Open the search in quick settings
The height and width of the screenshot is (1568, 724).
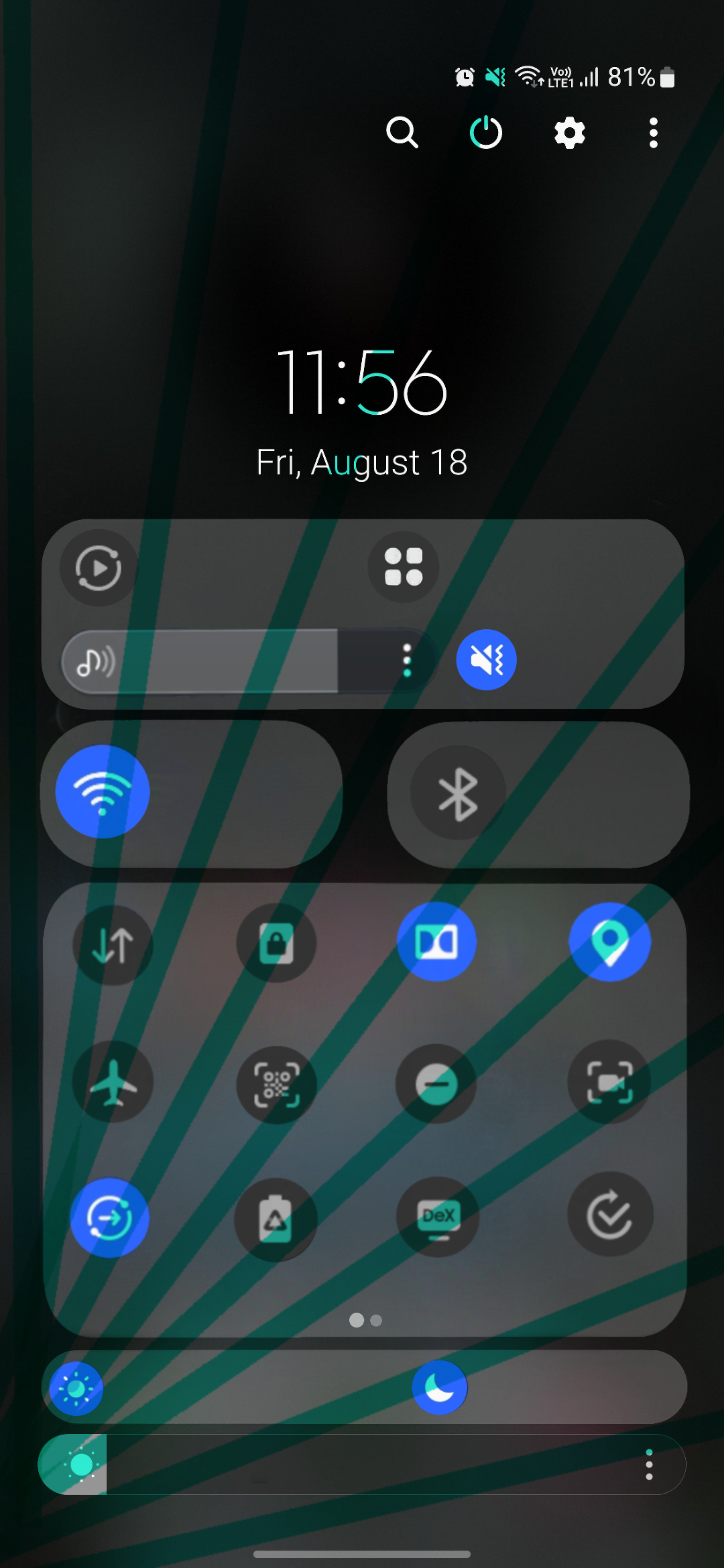coord(403,132)
